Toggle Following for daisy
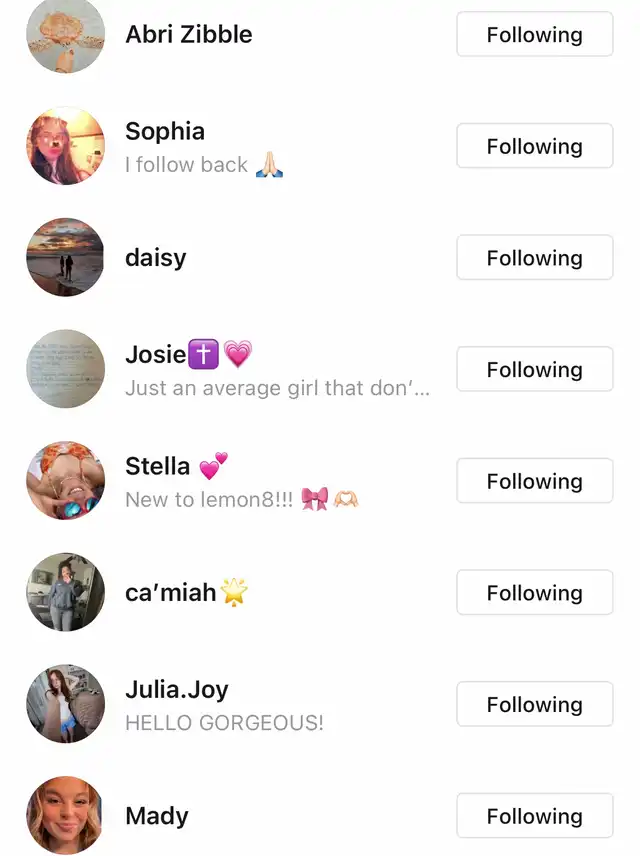Screen dimensions: 640x856 pos(534,258)
